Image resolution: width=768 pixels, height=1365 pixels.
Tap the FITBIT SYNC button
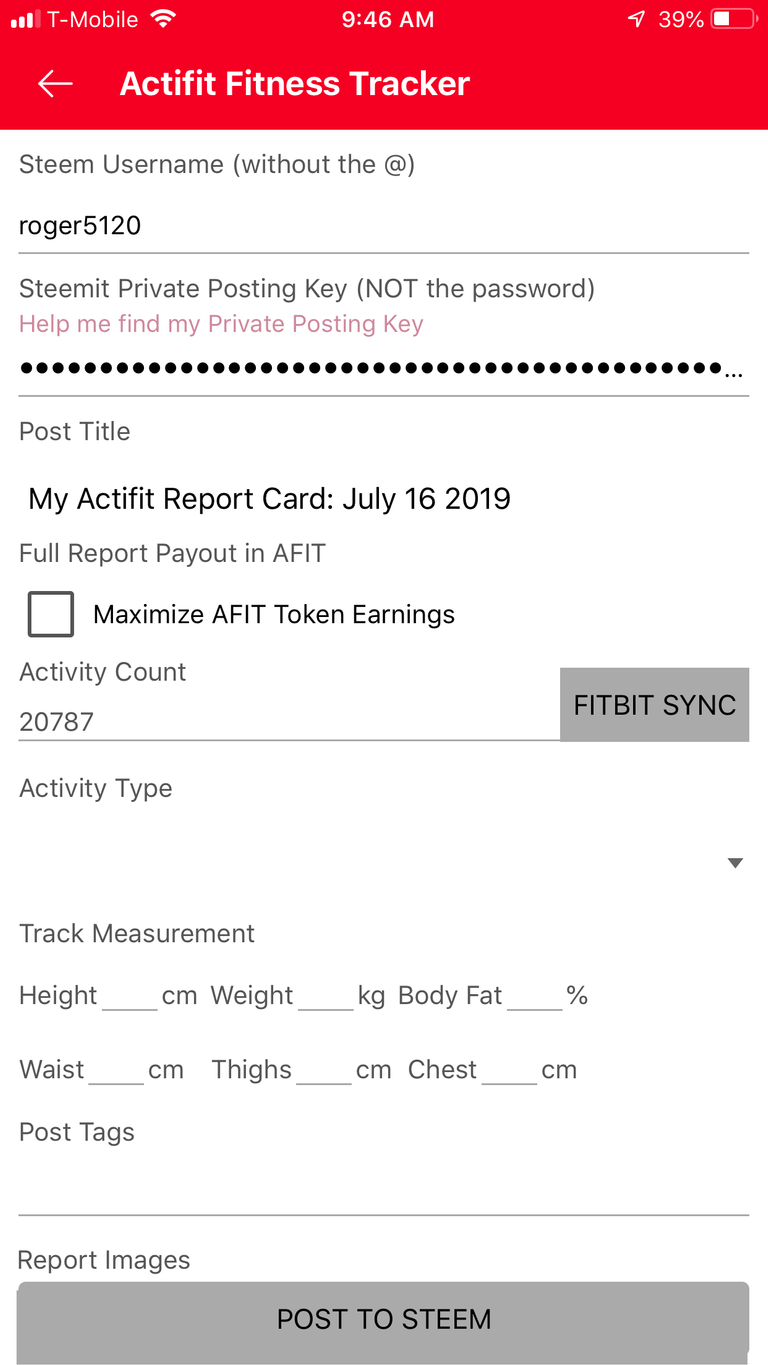click(654, 705)
